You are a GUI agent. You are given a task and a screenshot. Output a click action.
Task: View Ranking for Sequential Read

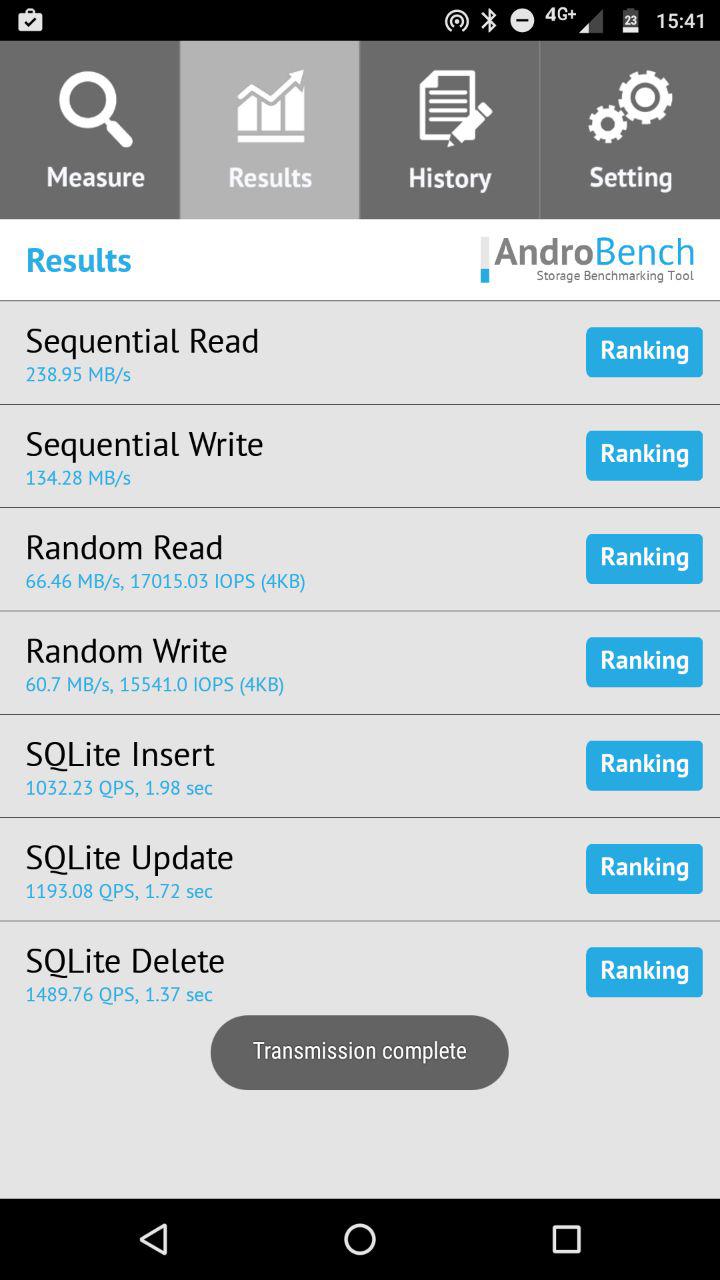pyautogui.click(x=644, y=352)
